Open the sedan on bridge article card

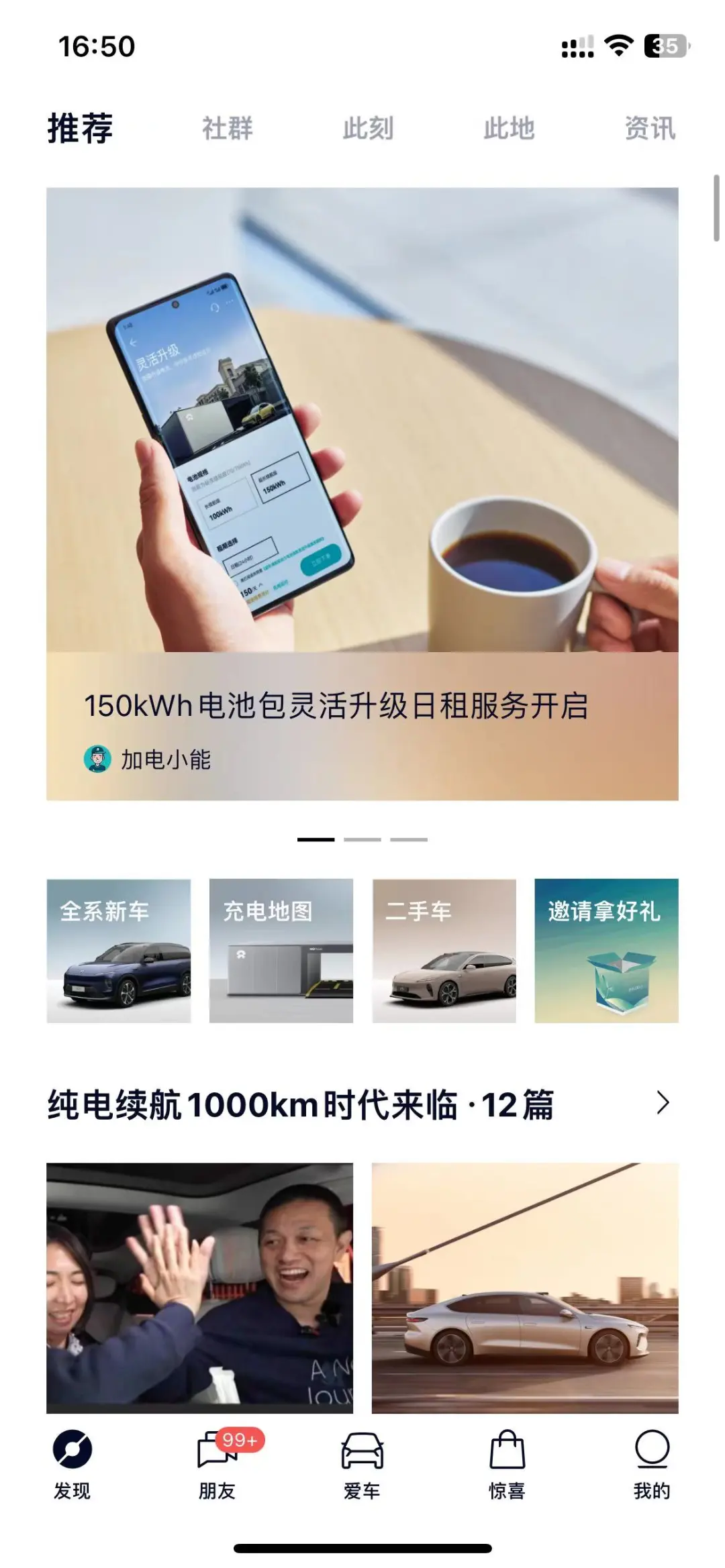[x=525, y=1287]
